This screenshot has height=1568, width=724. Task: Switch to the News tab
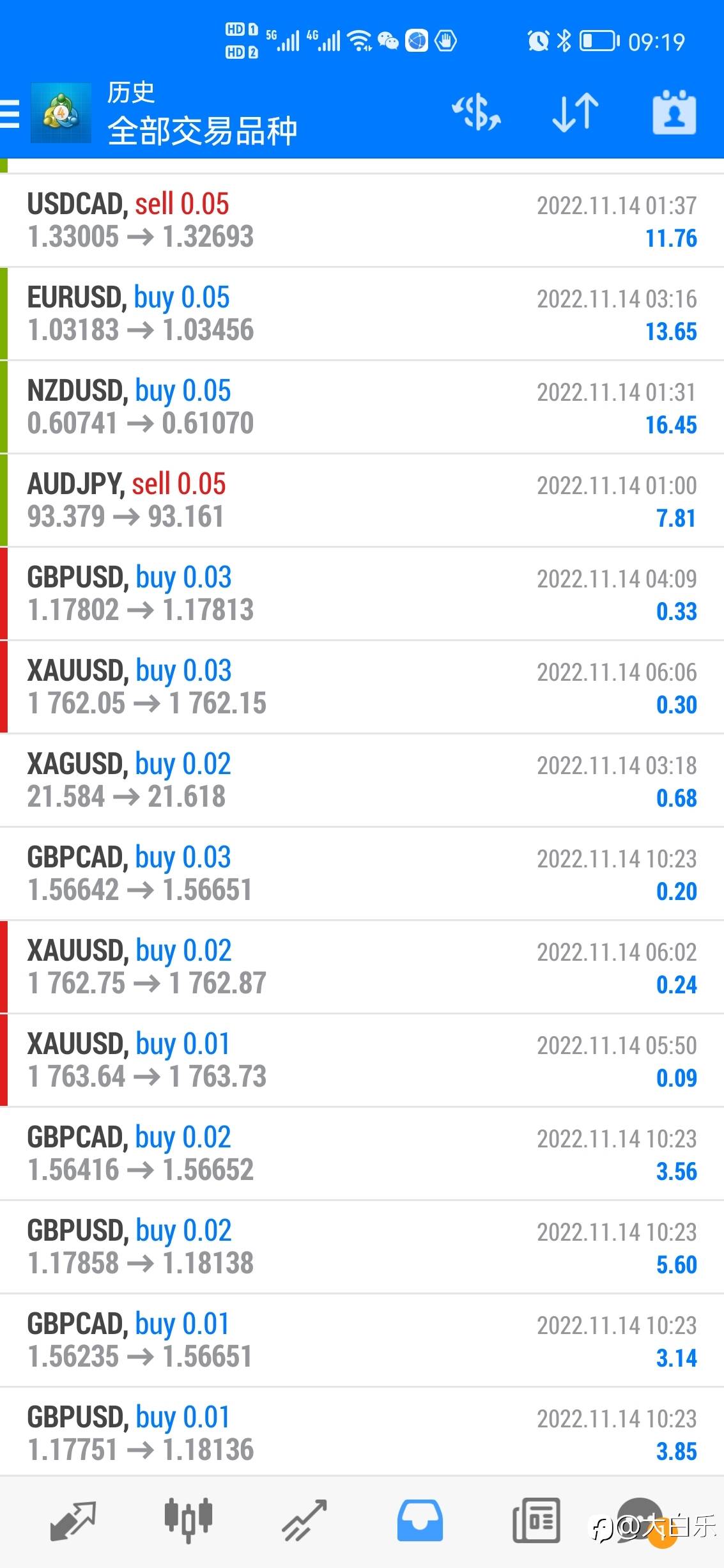tap(536, 1521)
